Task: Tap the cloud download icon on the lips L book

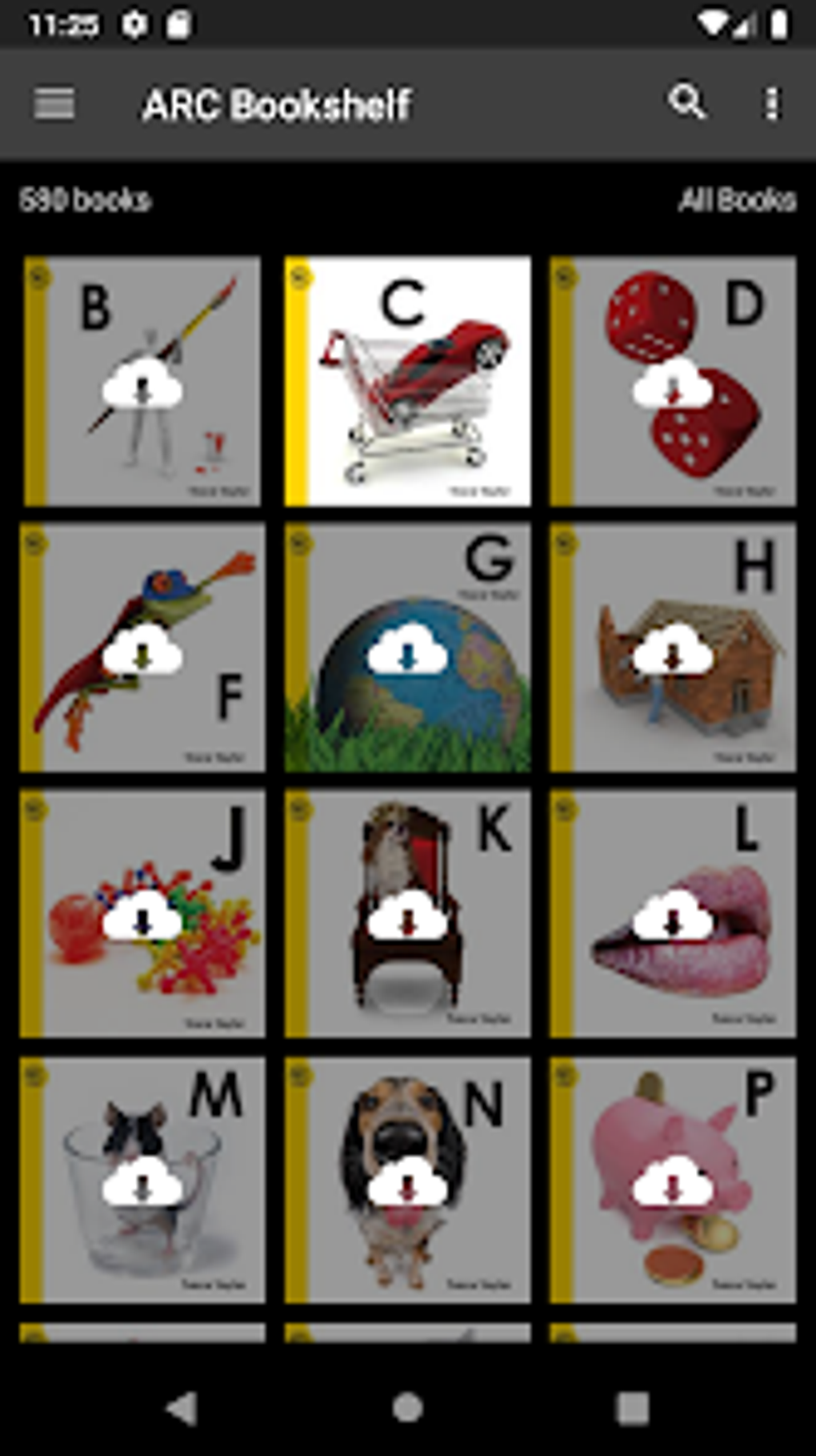Action: [672, 919]
